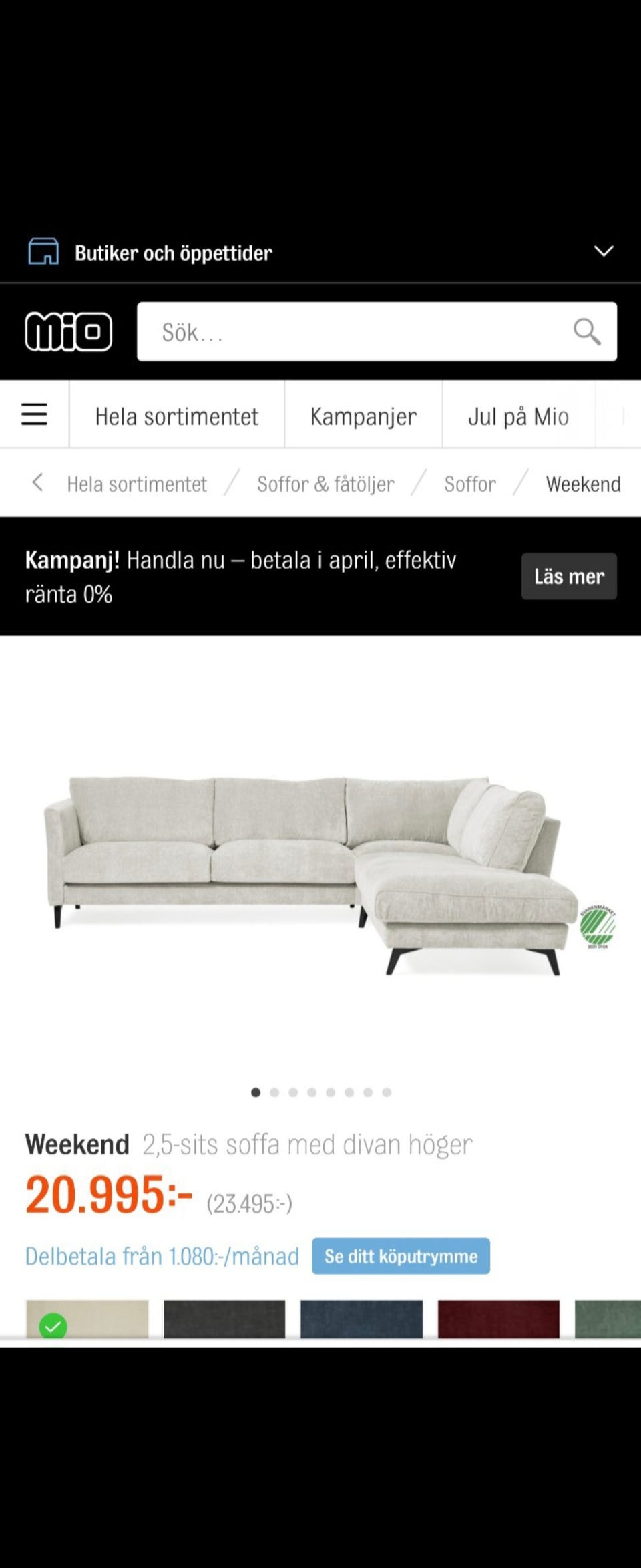
Task: Expand the Butiker och öppettider section
Action: click(x=174, y=252)
